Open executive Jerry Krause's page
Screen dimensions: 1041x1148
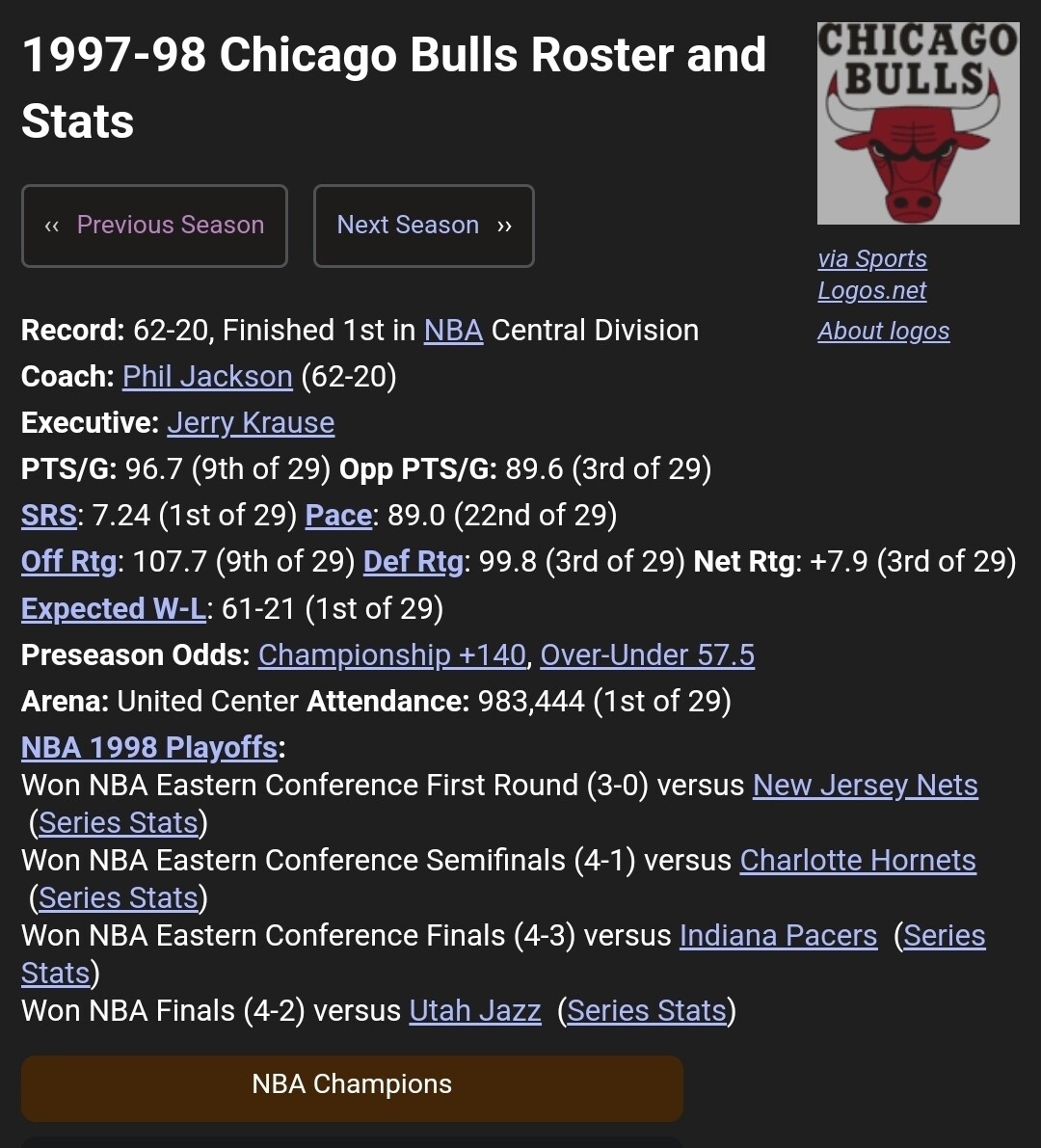(251, 422)
